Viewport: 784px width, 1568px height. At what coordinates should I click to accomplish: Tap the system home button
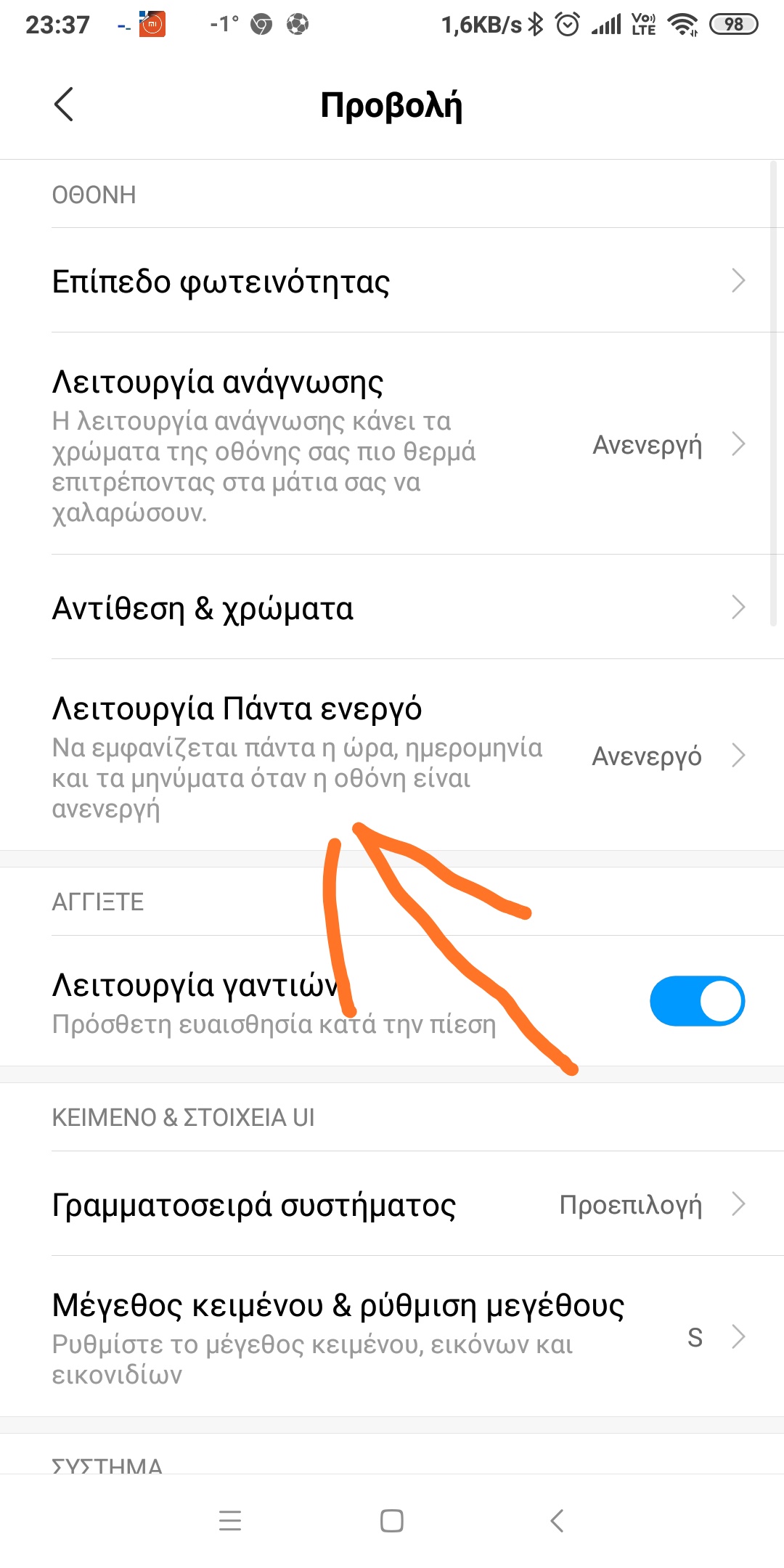(392, 1521)
